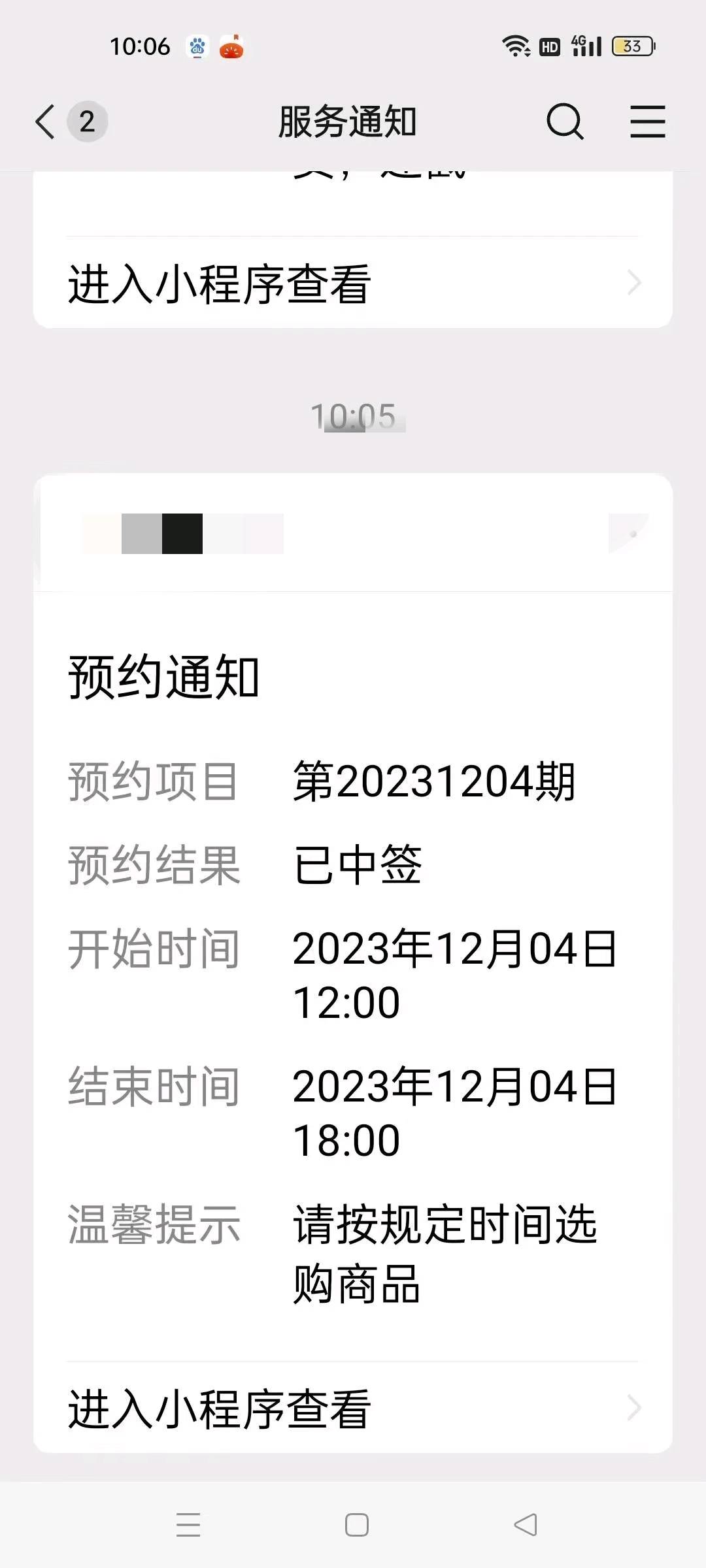Screen dimensions: 706x1568
Task: Go back from the 服务通知 page
Action: point(46,122)
